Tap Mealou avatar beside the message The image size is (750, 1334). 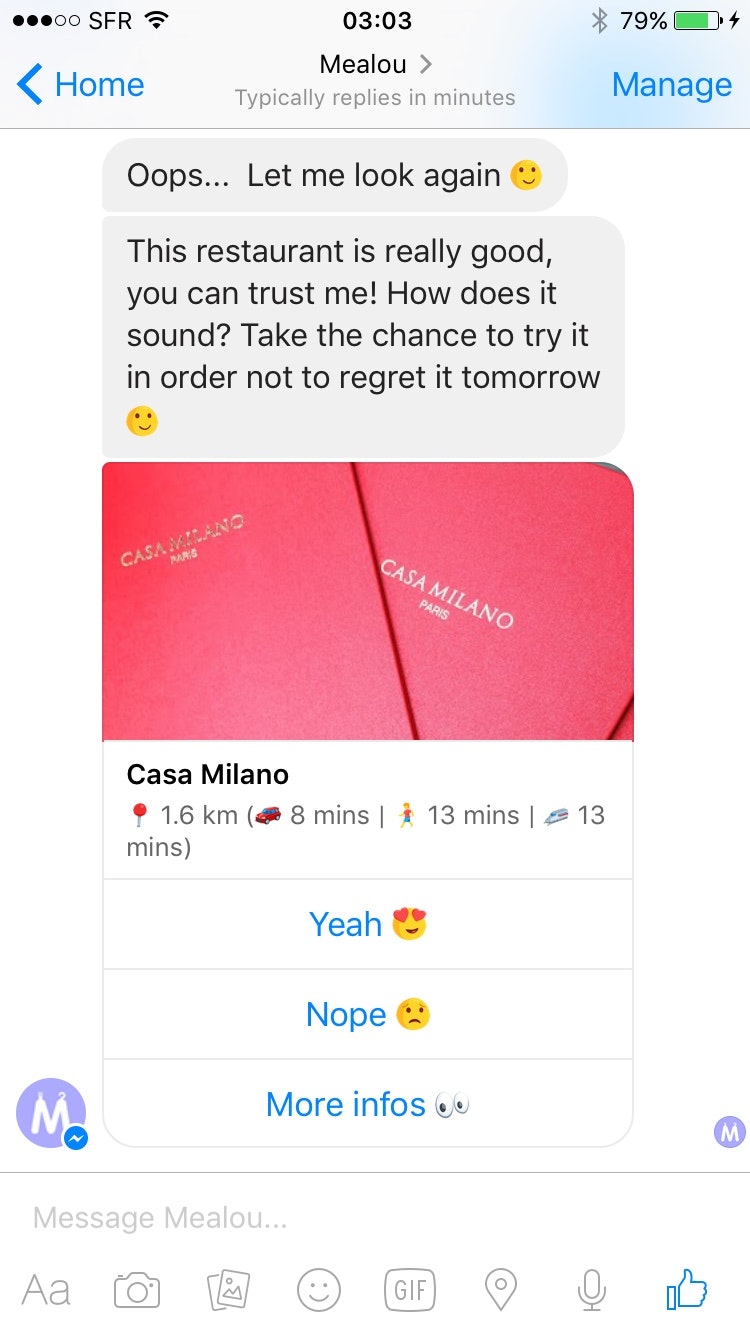[x=51, y=1112]
